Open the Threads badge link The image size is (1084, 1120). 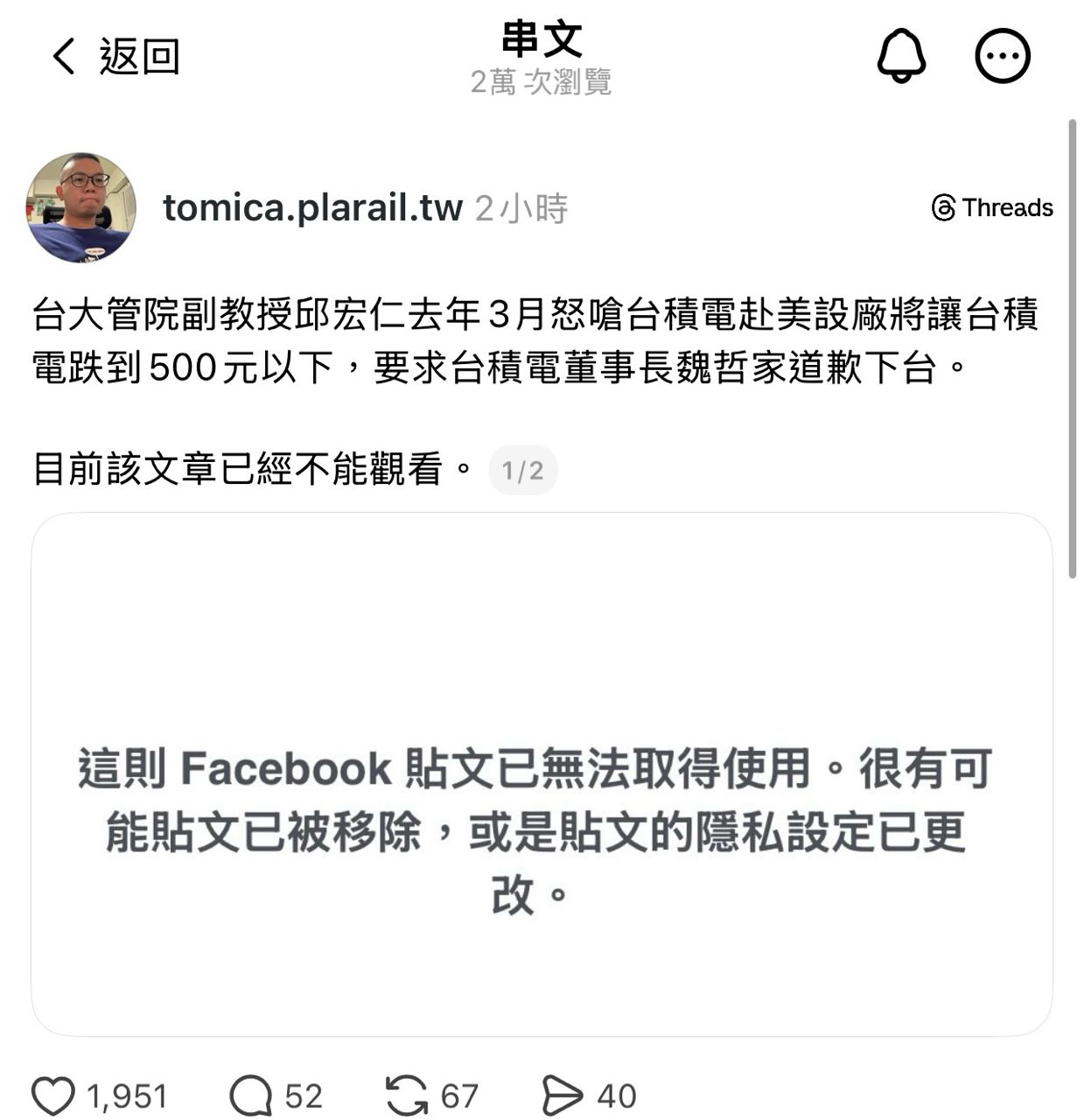click(992, 208)
